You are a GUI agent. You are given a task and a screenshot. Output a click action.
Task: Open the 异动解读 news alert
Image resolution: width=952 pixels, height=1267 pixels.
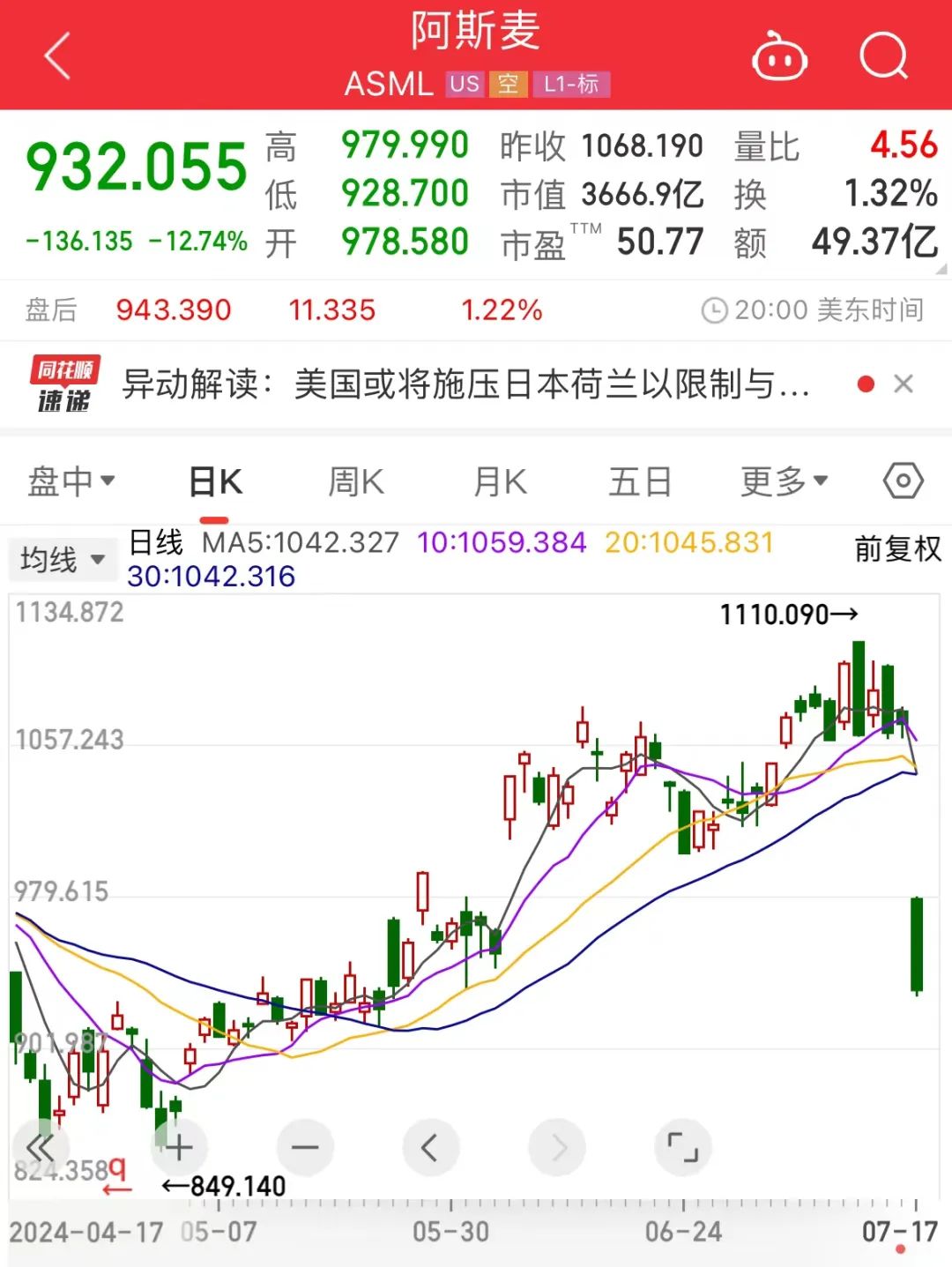465,384
